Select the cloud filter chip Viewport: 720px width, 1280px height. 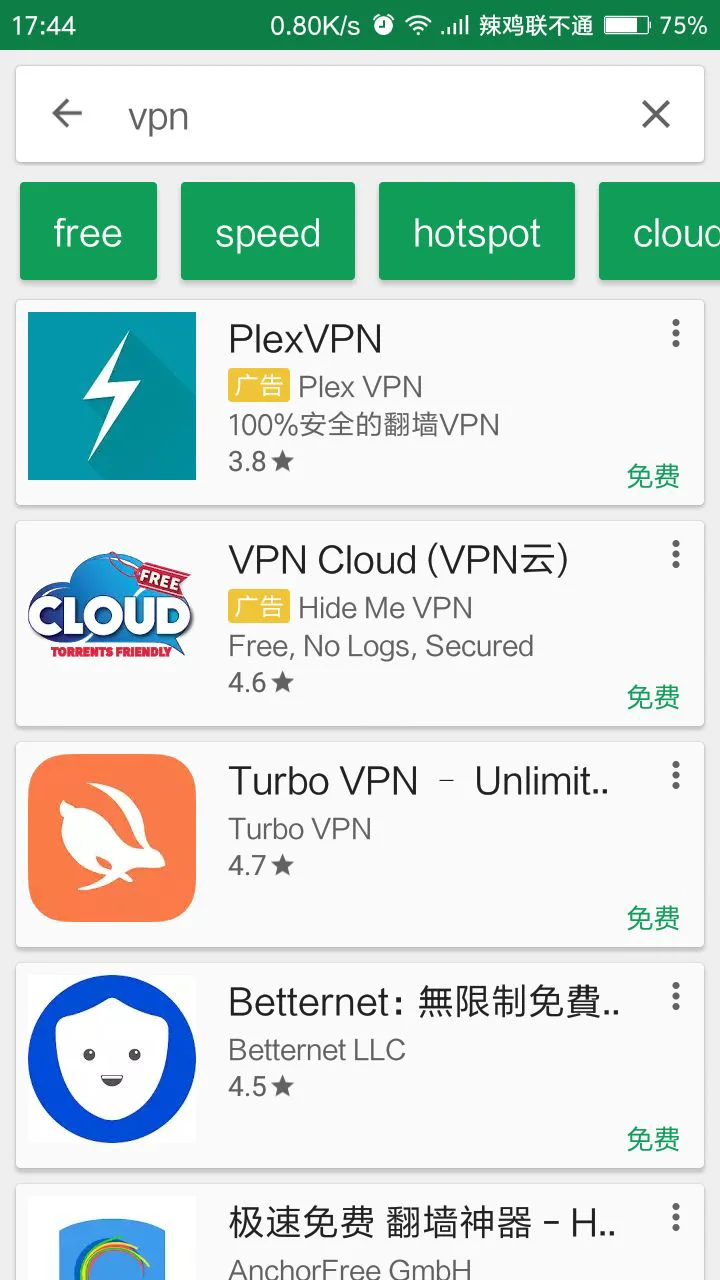[x=660, y=231]
